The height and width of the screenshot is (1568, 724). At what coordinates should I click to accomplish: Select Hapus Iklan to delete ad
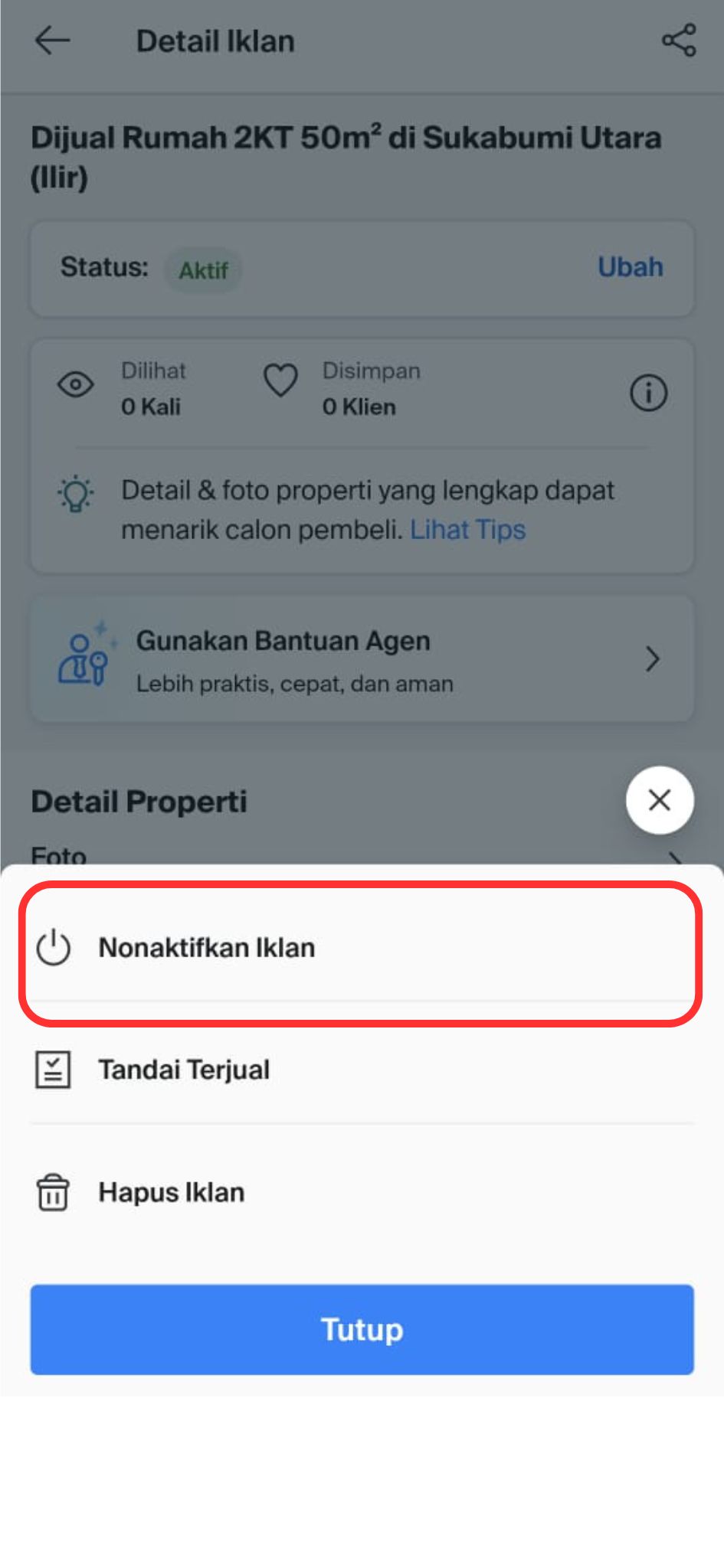click(172, 1192)
